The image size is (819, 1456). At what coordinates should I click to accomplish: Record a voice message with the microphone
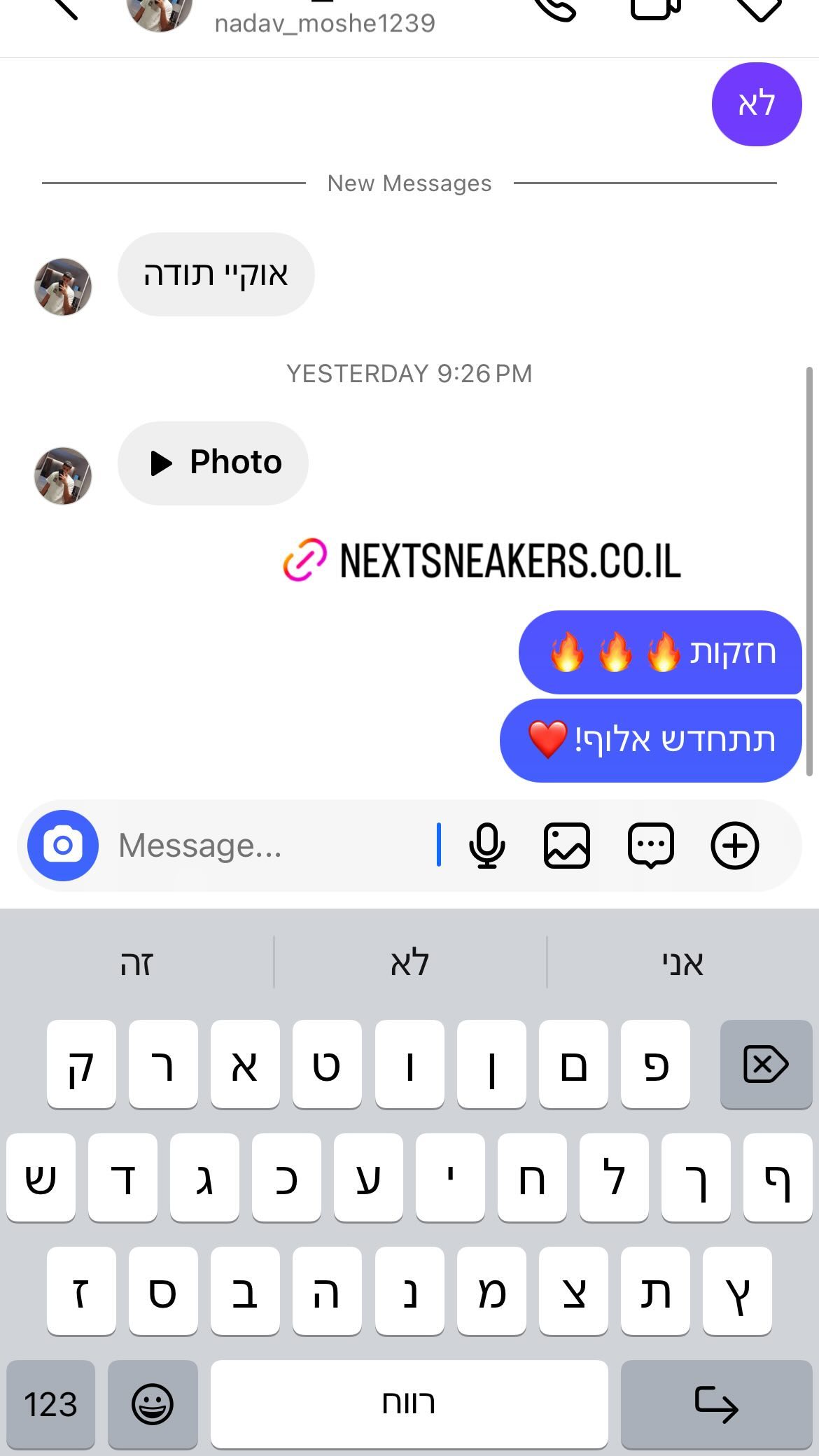tap(486, 846)
